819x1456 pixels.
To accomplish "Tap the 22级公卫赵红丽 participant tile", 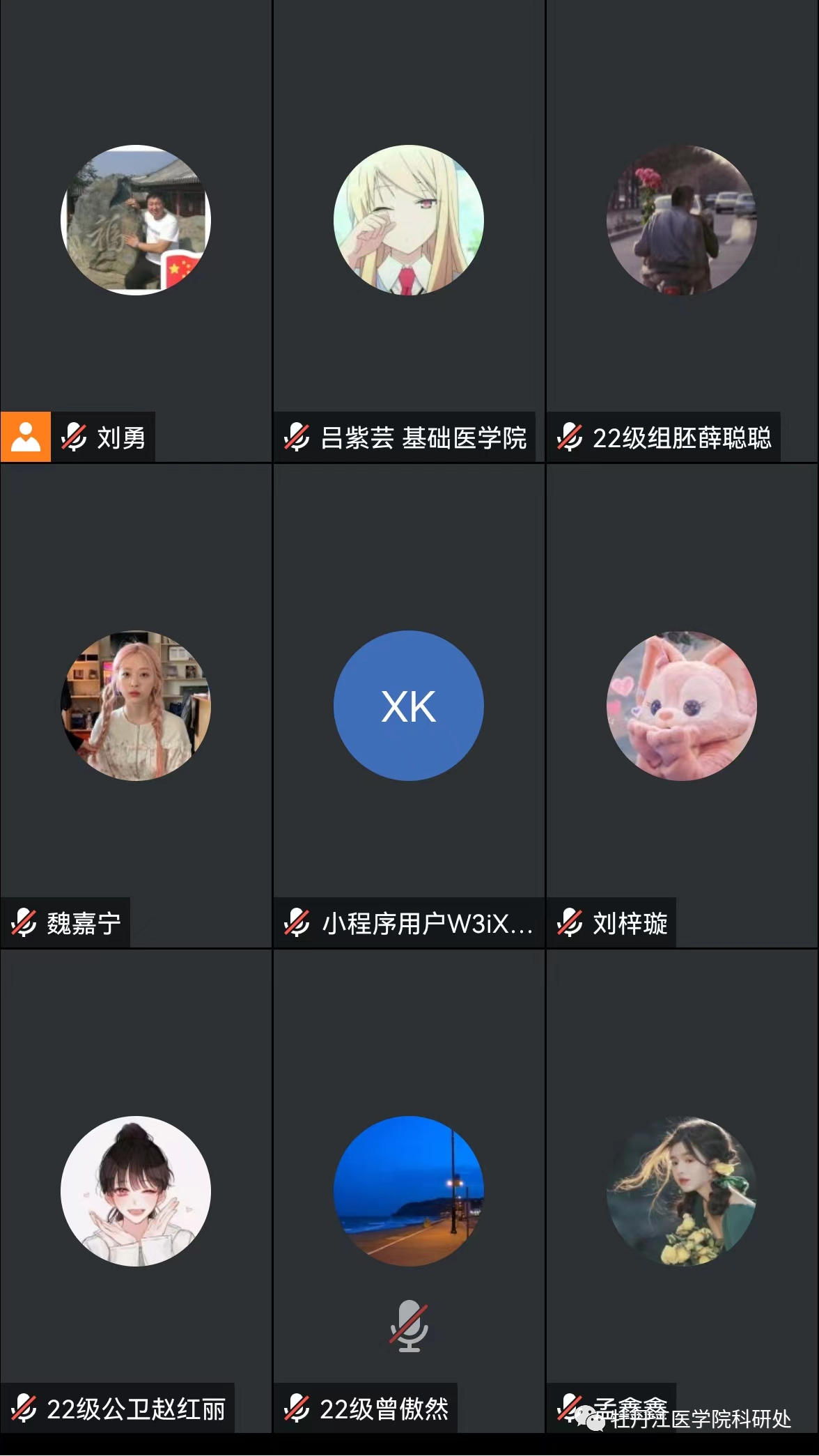I will 136,1191.
